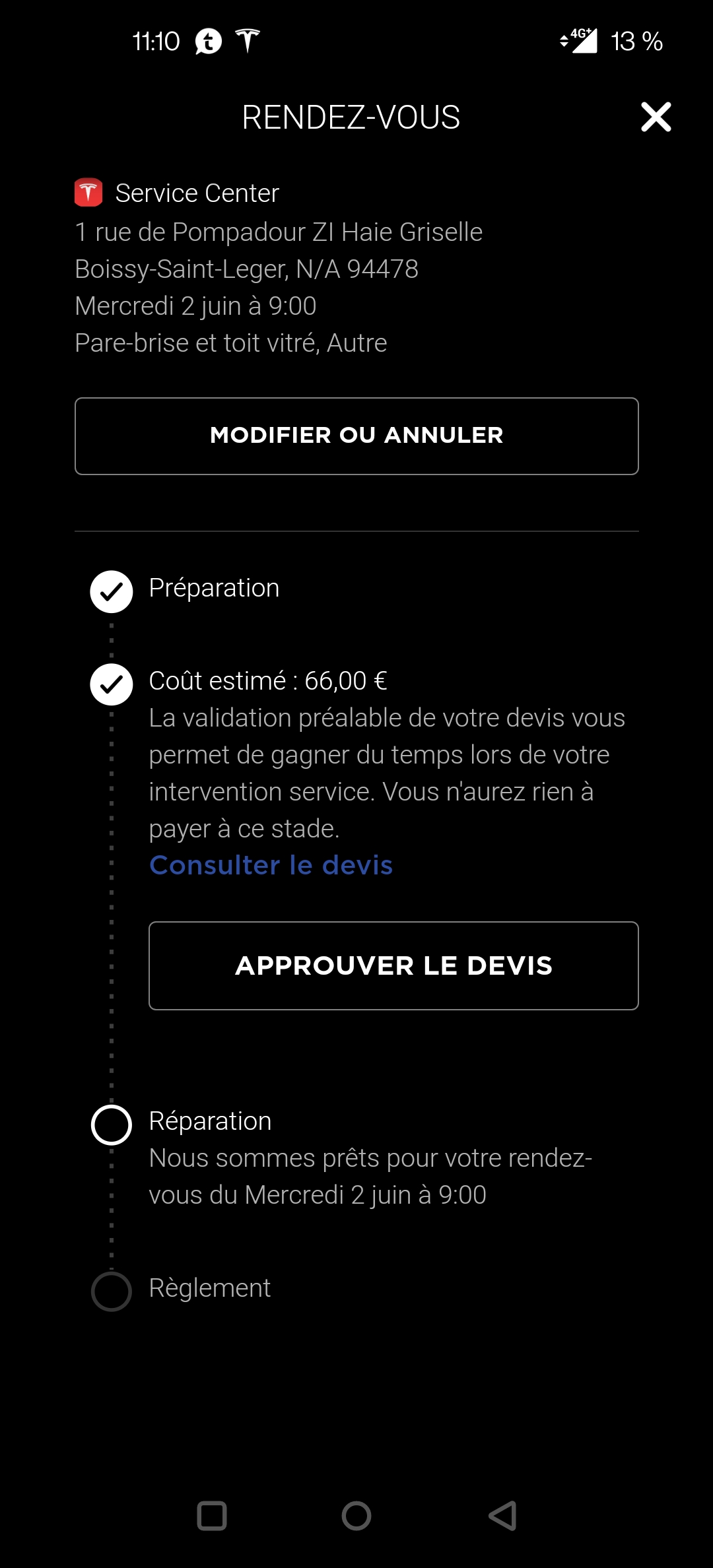Tap Modifier ou annuler button
713x1568 pixels.
coord(356,436)
